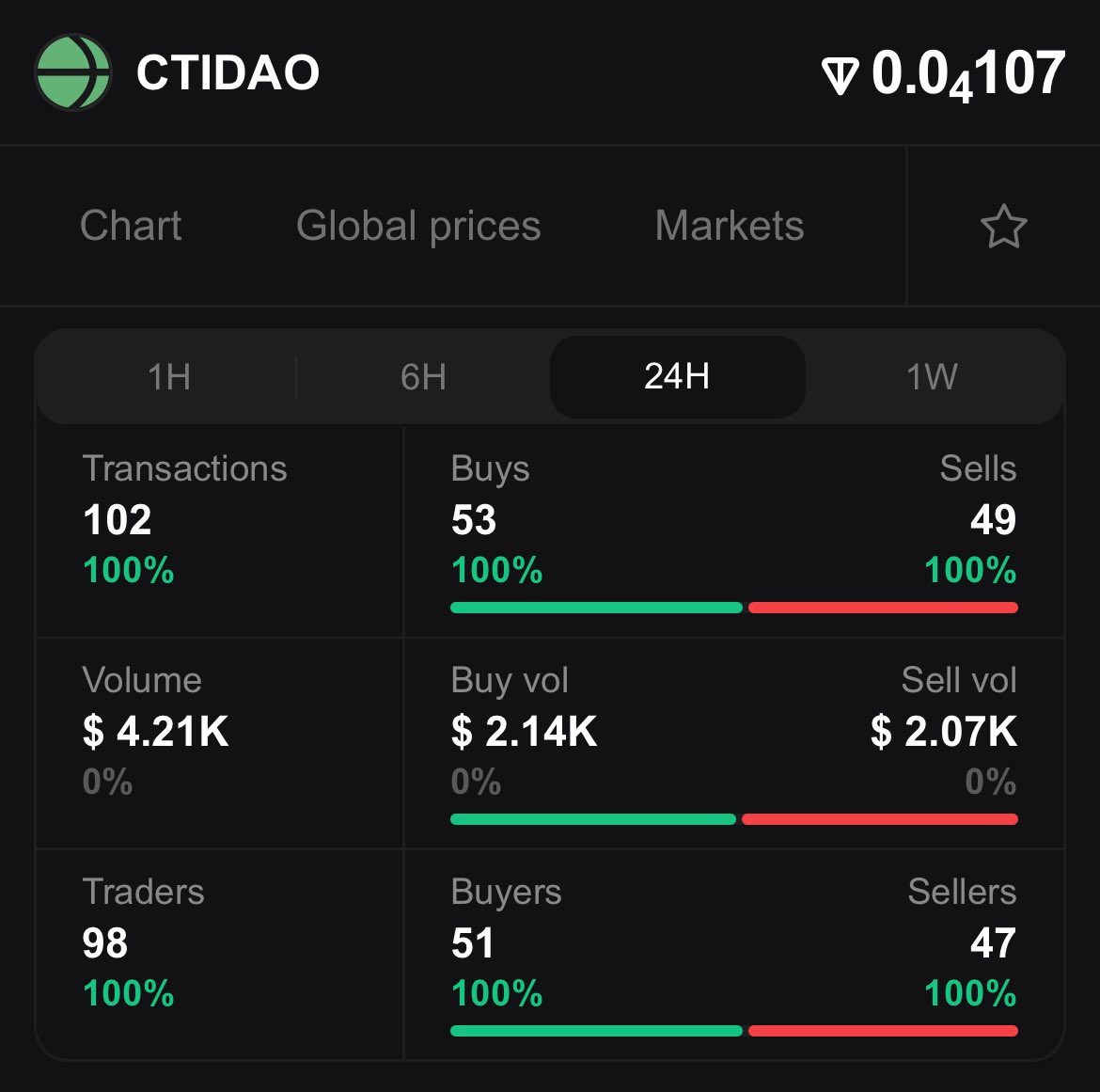
Task: Switch to the Chart tab
Action: pyautogui.click(x=131, y=226)
